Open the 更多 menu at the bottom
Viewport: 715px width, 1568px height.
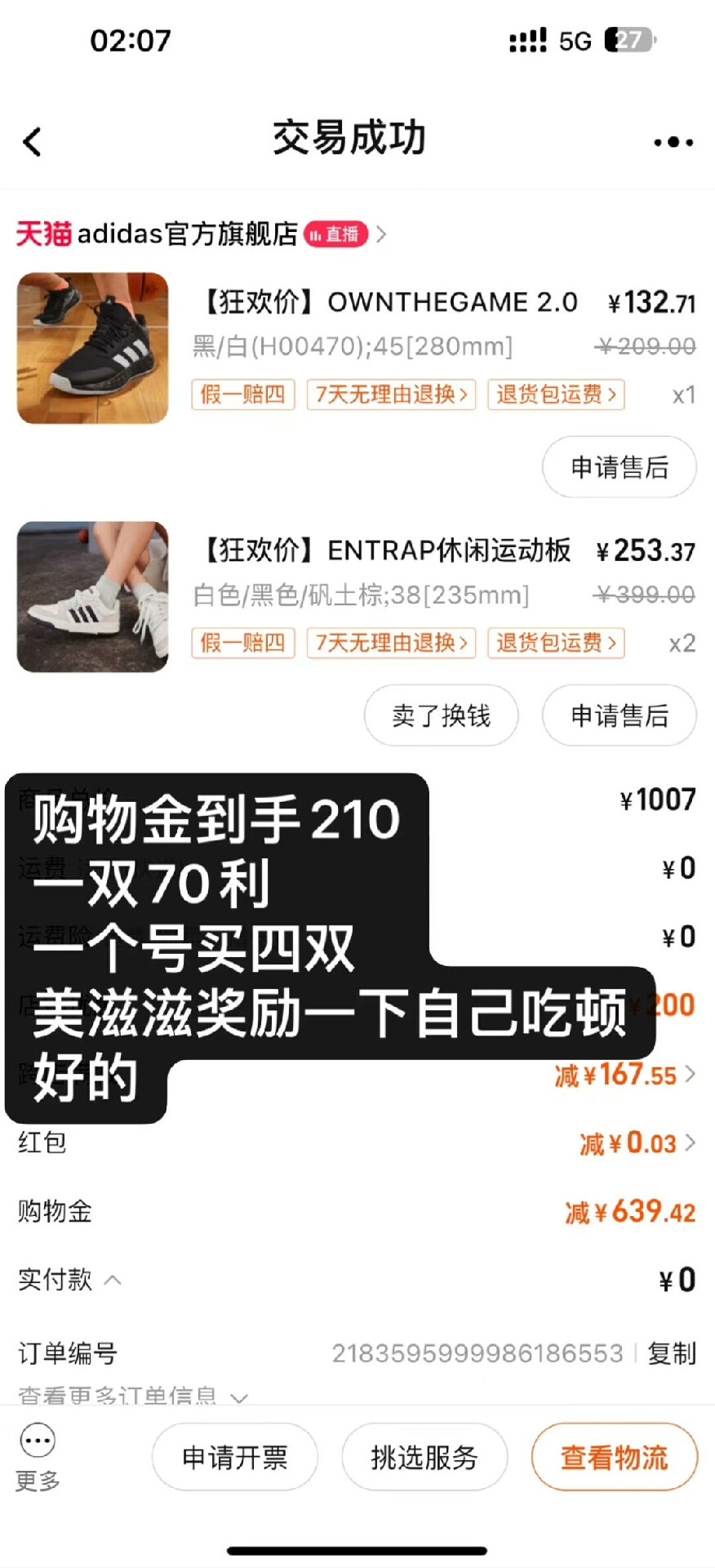(38, 1456)
